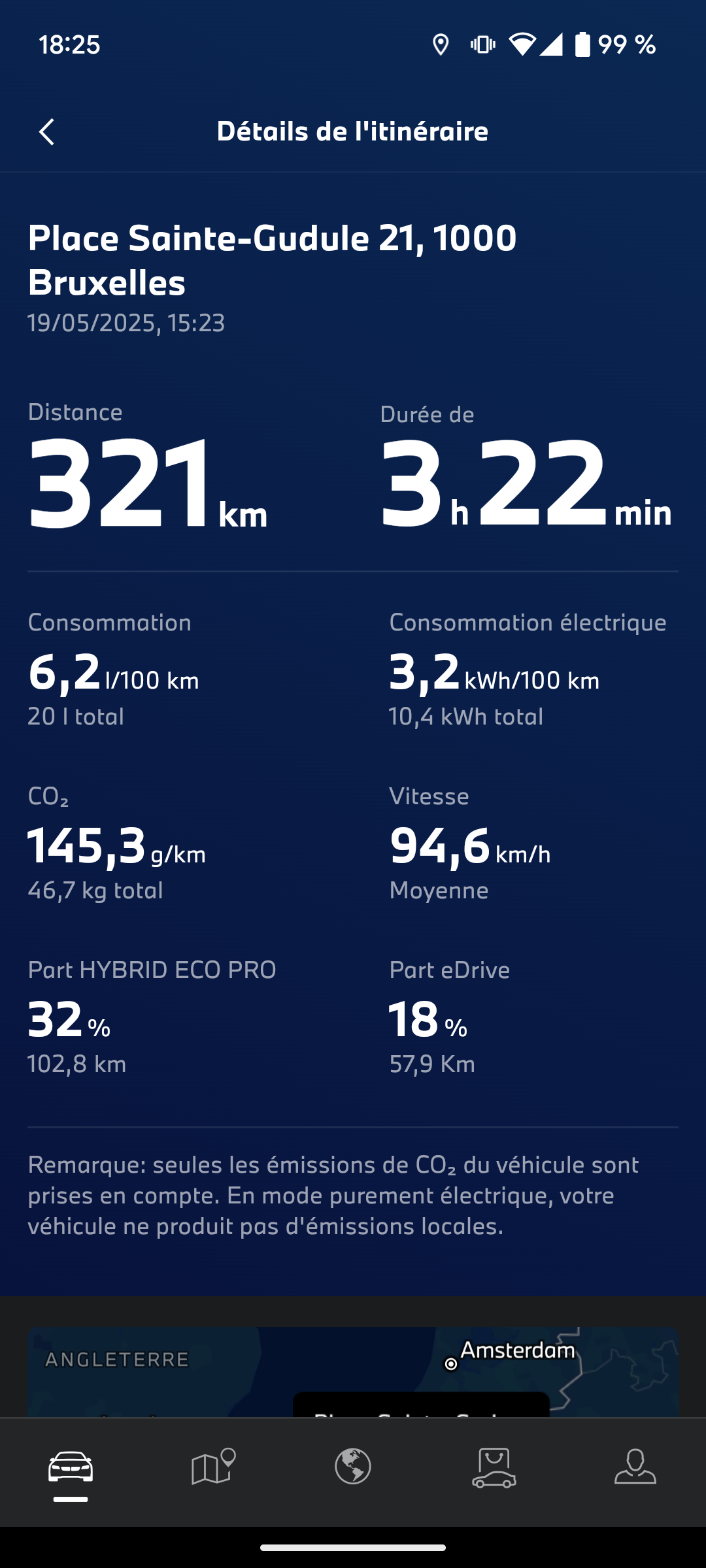The width and height of the screenshot is (706, 1568).
Task: Go back from Détails de l'itinéraire
Action: (46, 132)
